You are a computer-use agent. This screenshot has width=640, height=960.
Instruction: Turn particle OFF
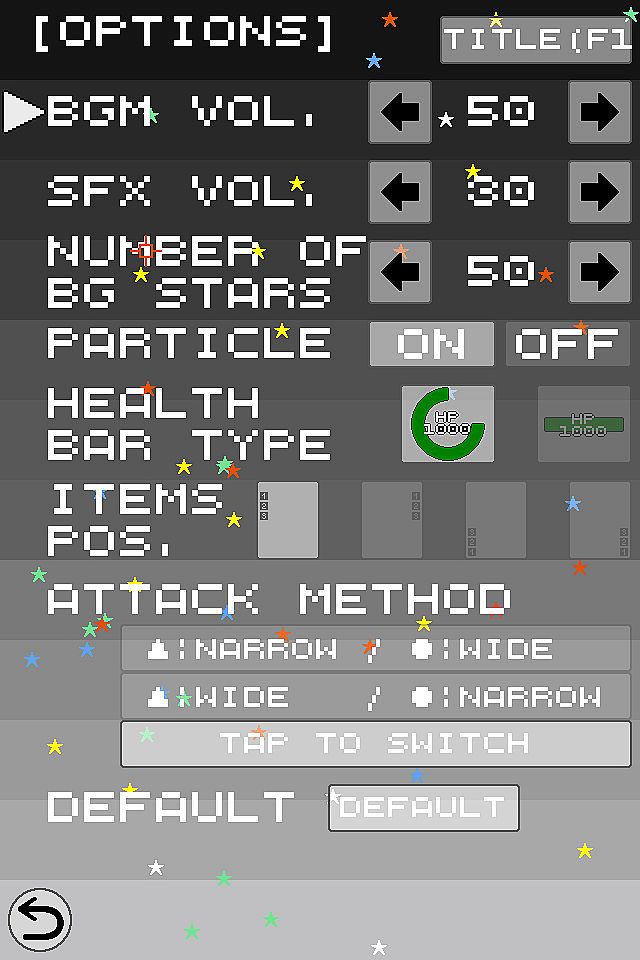click(x=567, y=344)
